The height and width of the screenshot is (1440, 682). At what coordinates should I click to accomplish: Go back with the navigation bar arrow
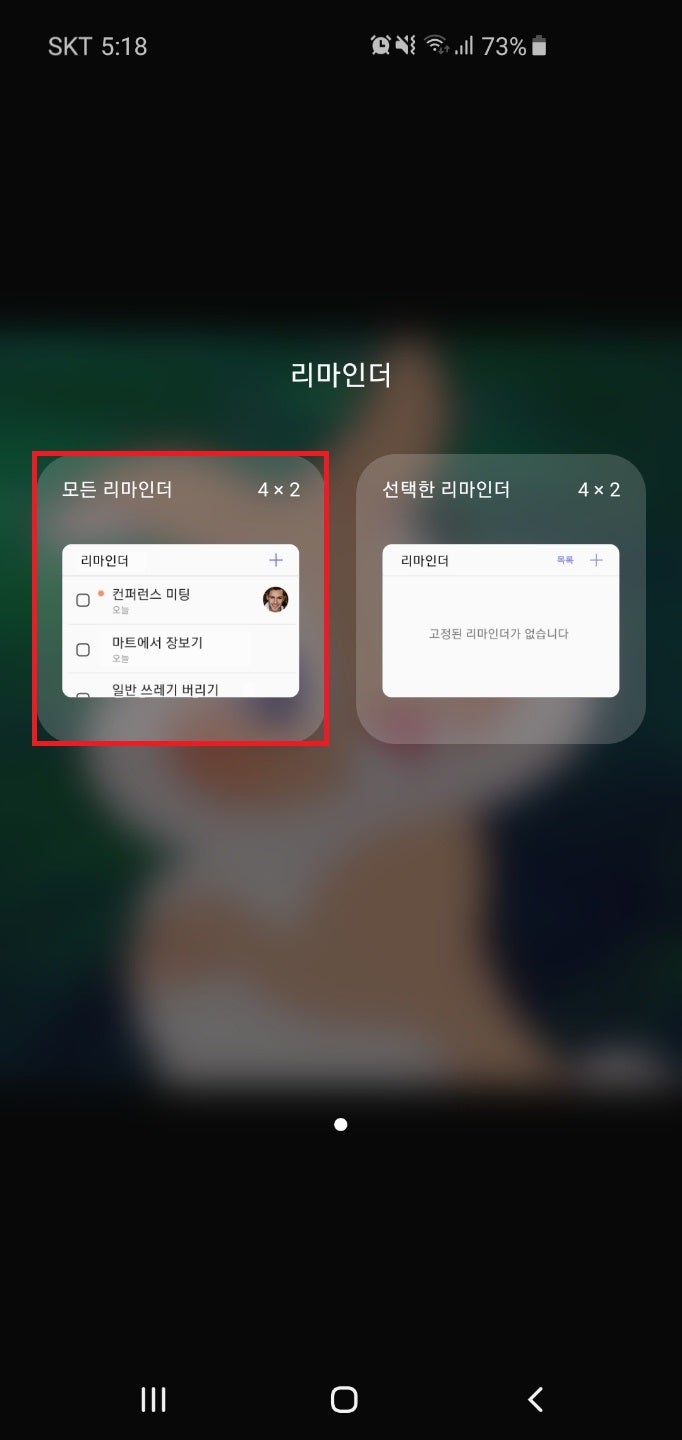pos(535,1399)
